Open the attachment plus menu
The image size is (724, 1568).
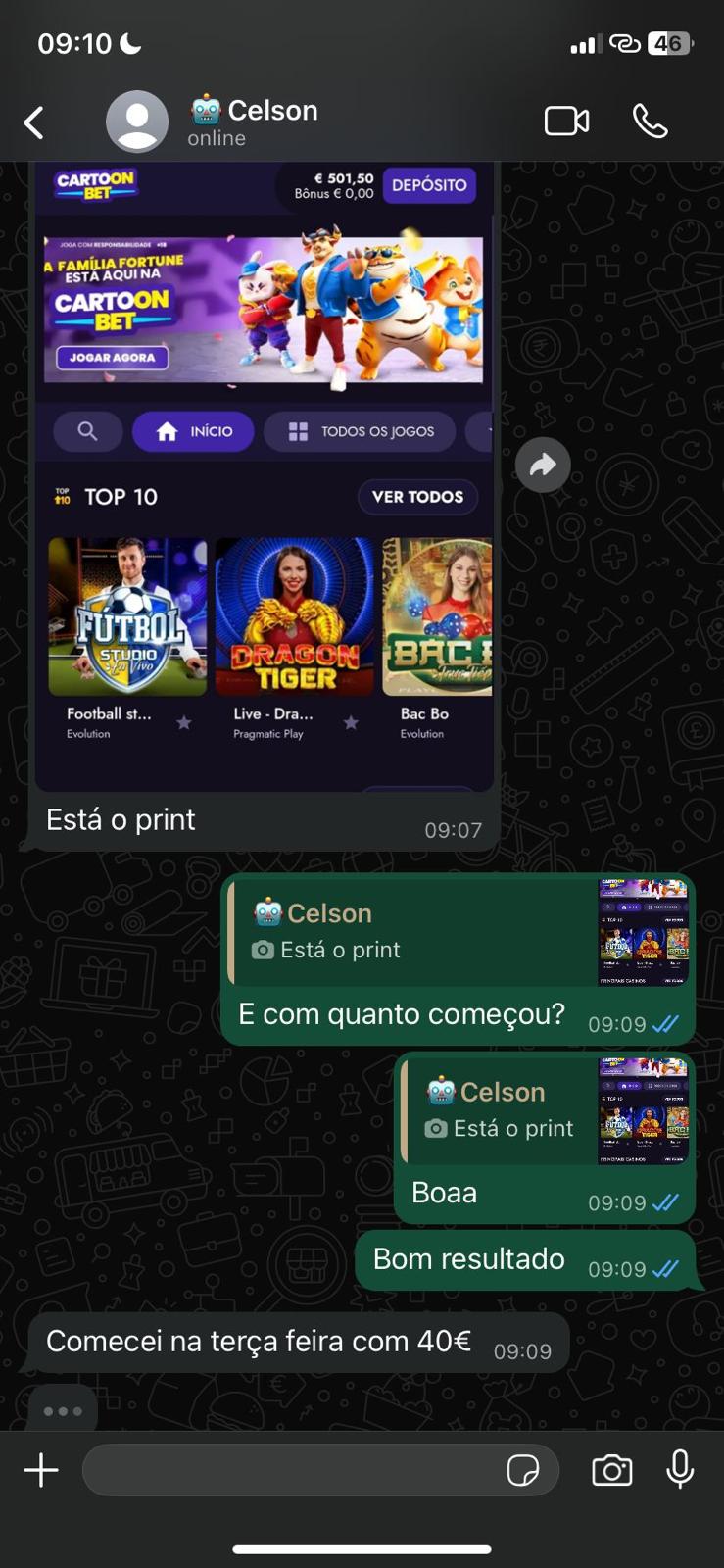click(x=41, y=1470)
